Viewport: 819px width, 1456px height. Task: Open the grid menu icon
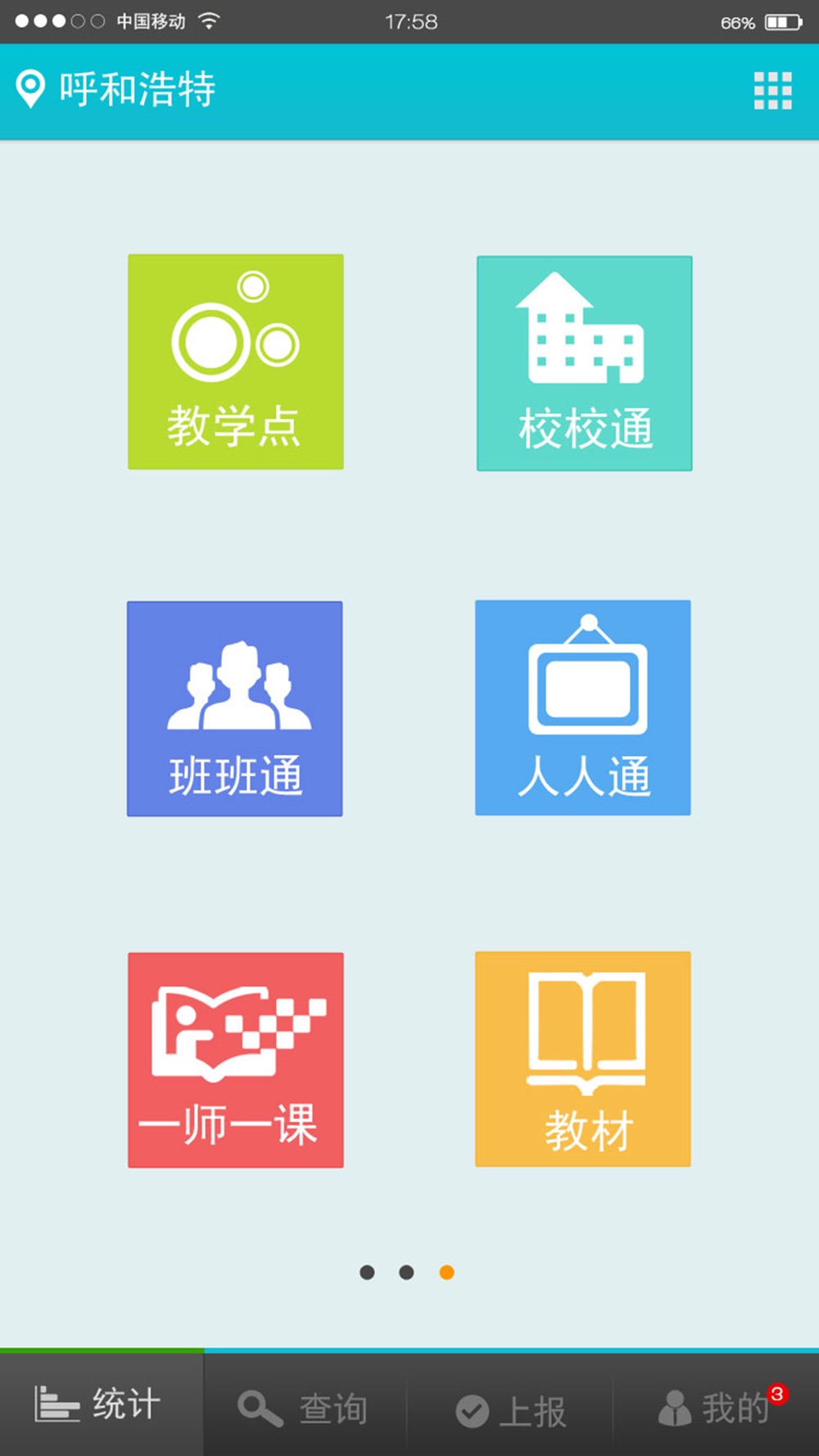click(772, 91)
